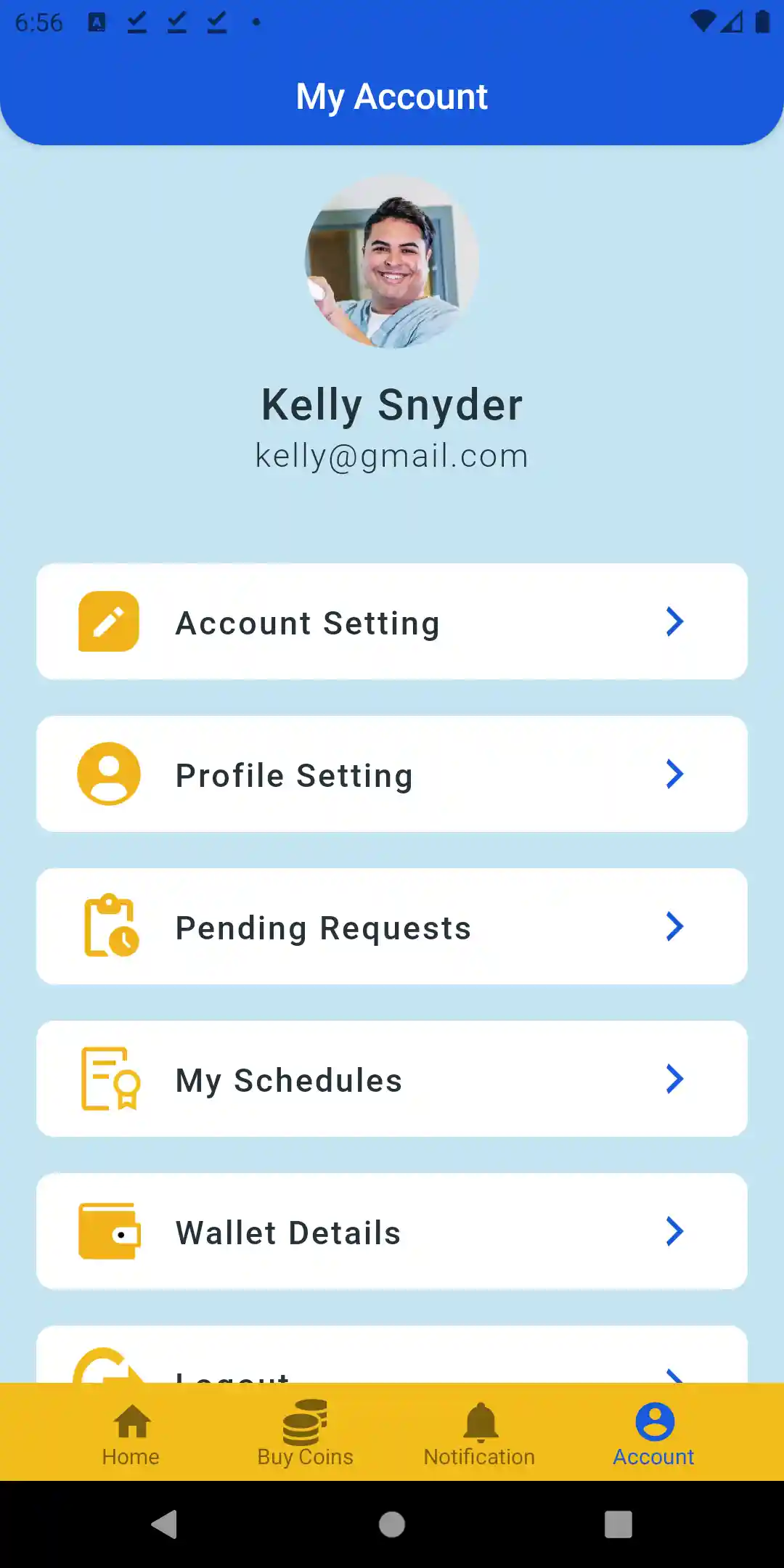Open Account Setting

392,622
